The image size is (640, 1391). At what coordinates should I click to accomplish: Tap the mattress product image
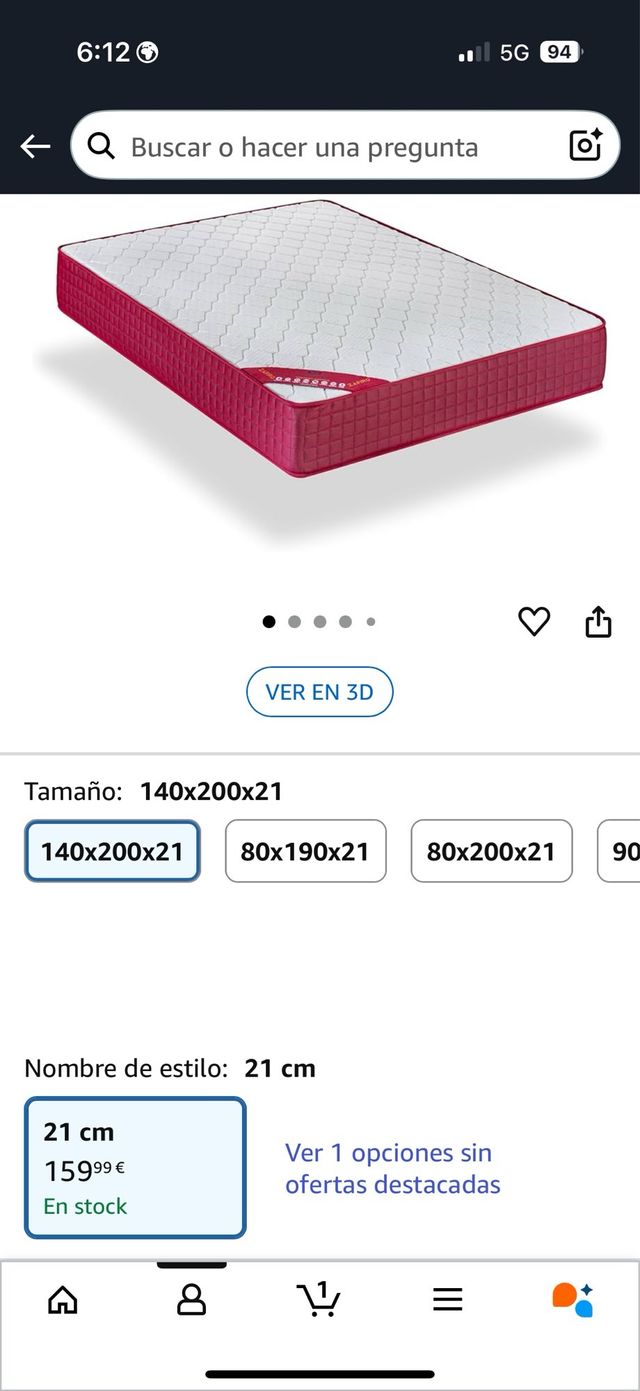320,340
